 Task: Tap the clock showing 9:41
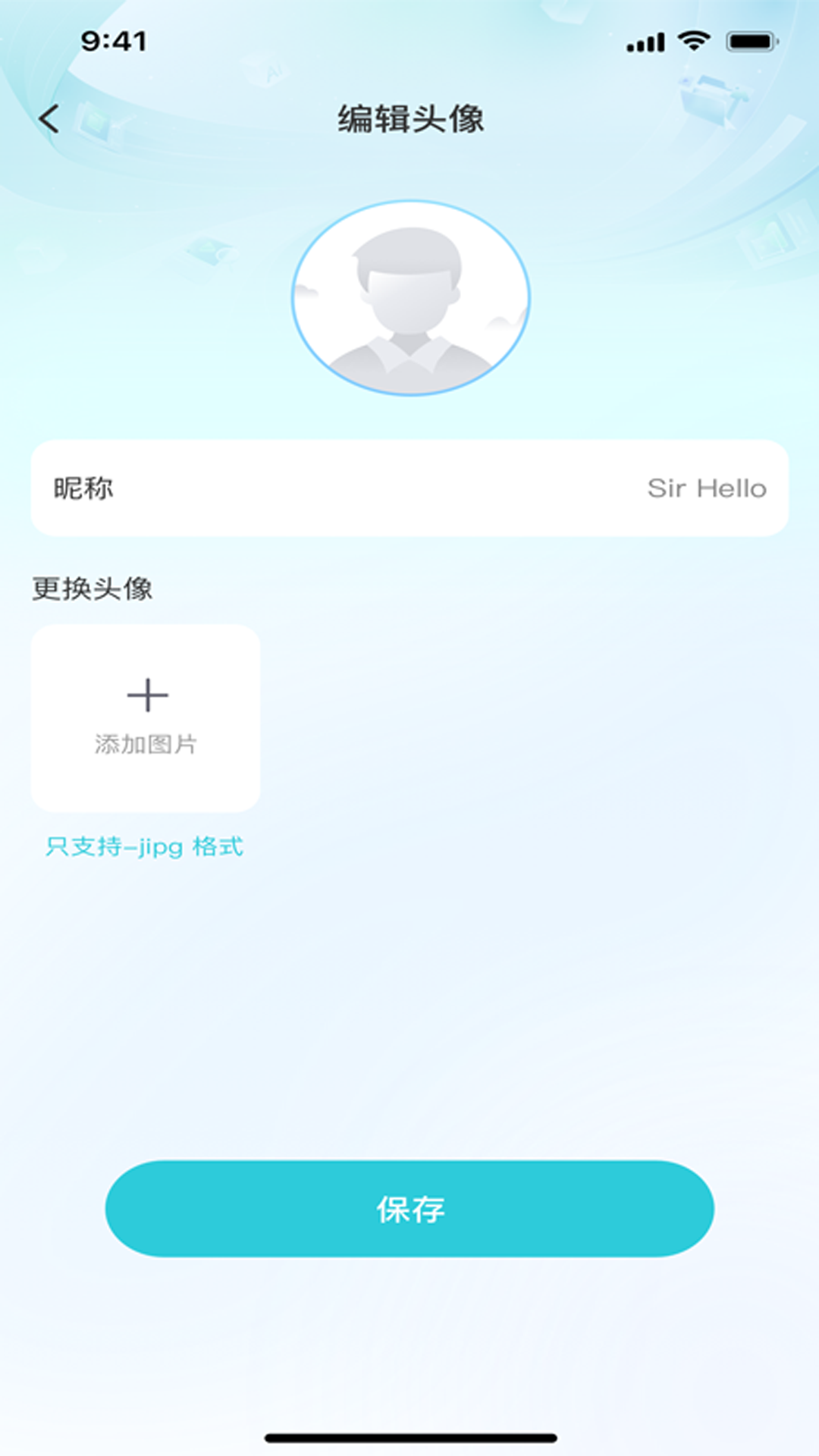tap(114, 42)
